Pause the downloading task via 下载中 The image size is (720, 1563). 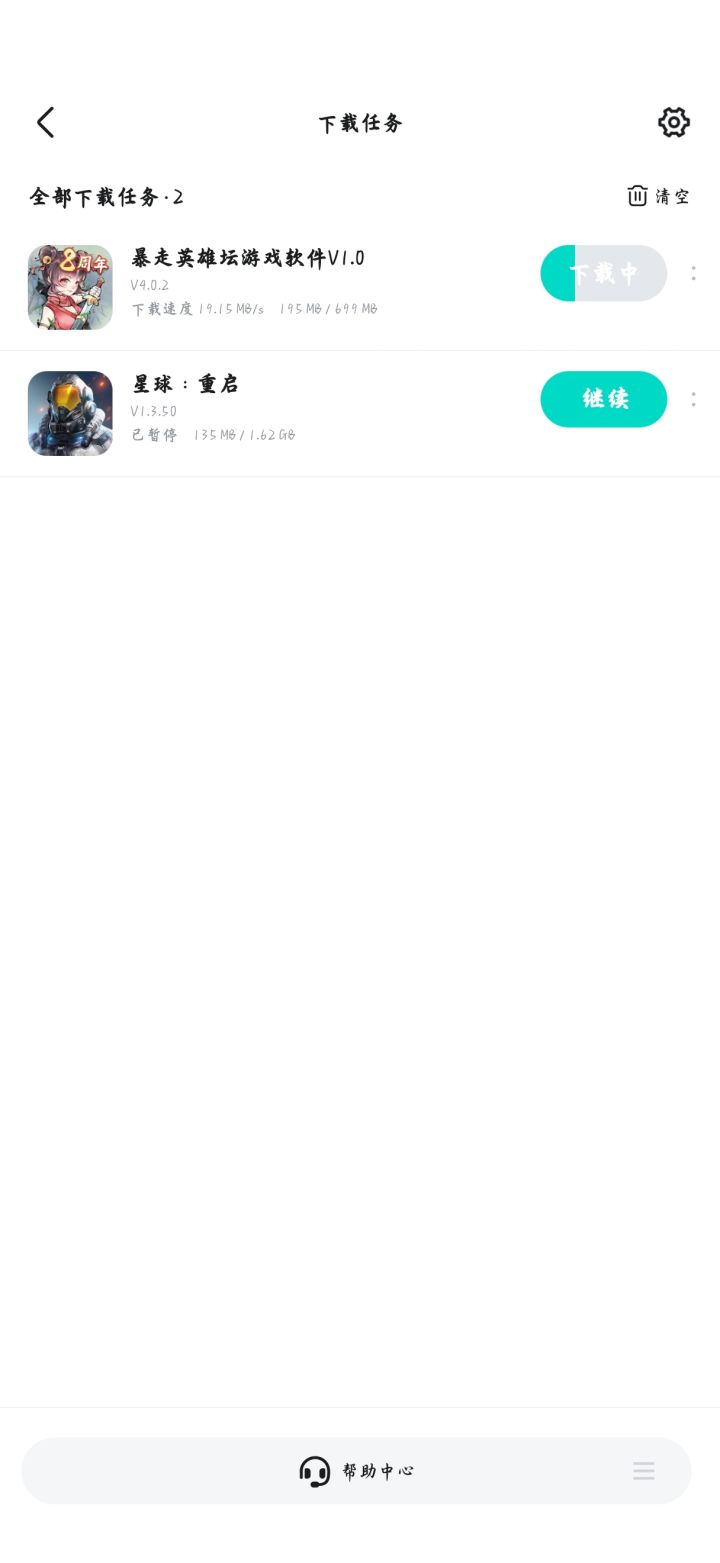pos(604,273)
